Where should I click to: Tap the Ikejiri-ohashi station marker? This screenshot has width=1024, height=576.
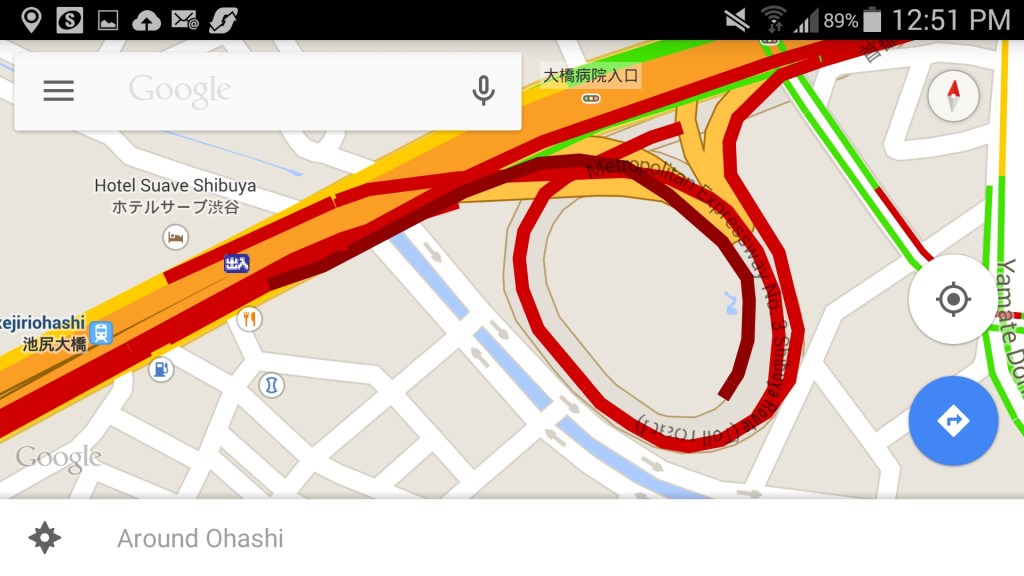pyautogui.click(x=100, y=333)
